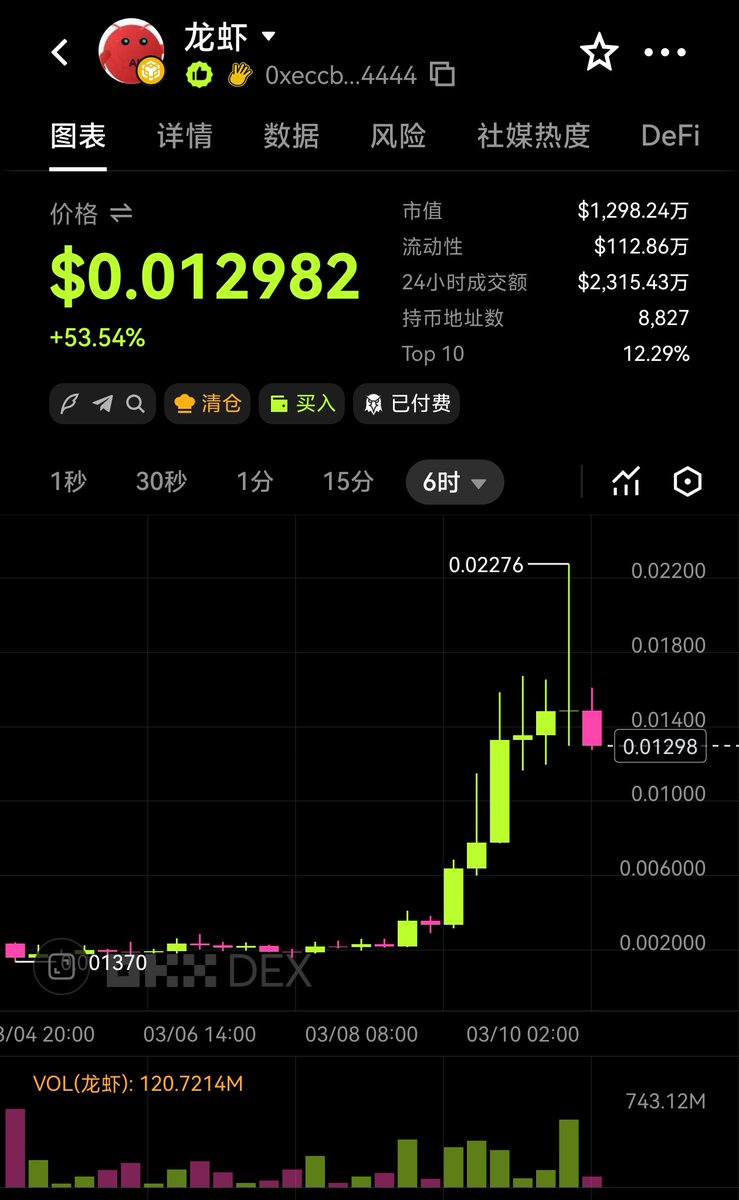Switch chart to 15分 interval
This screenshot has height=1200, width=739.
(x=348, y=482)
